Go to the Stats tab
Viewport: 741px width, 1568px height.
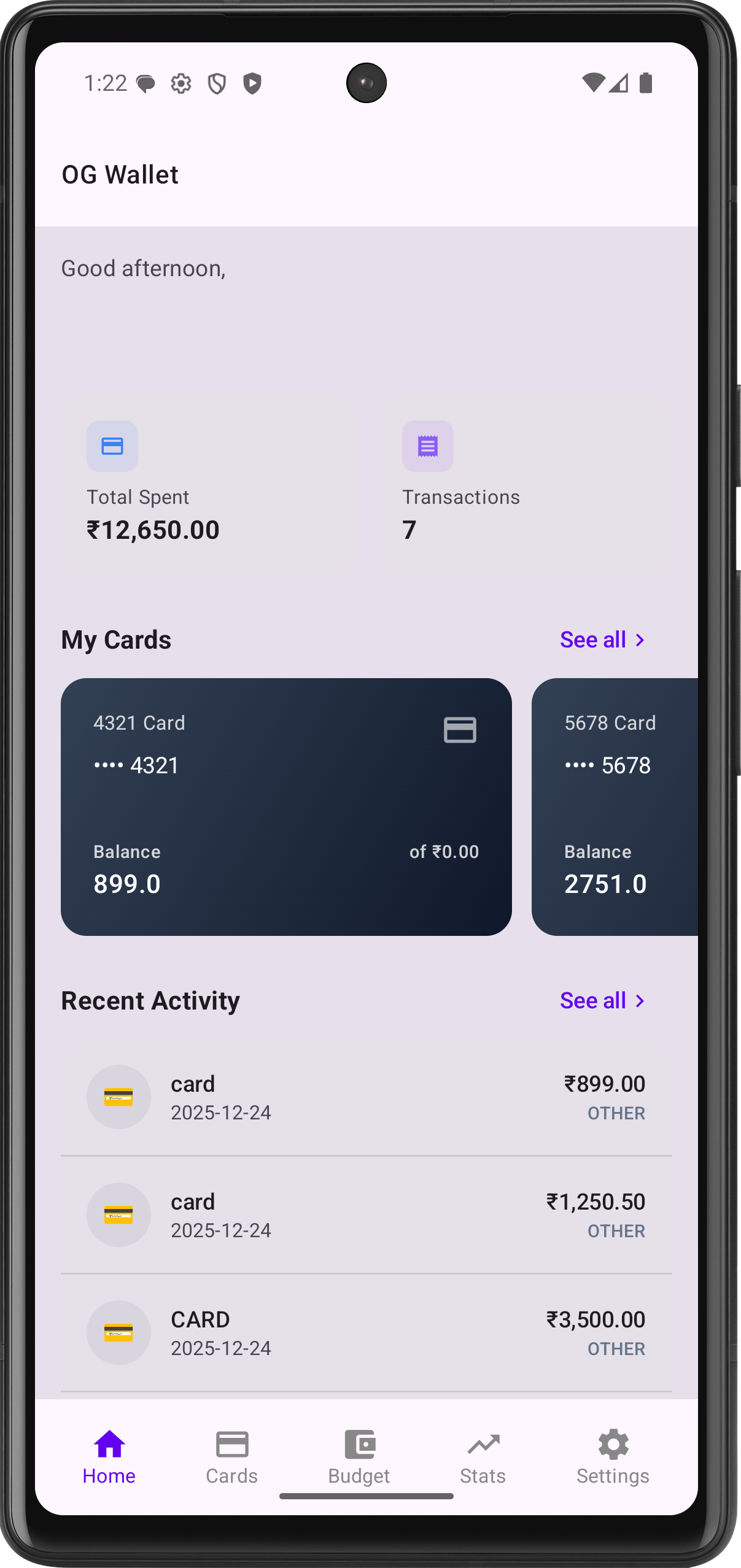click(x=483, y=1457)
